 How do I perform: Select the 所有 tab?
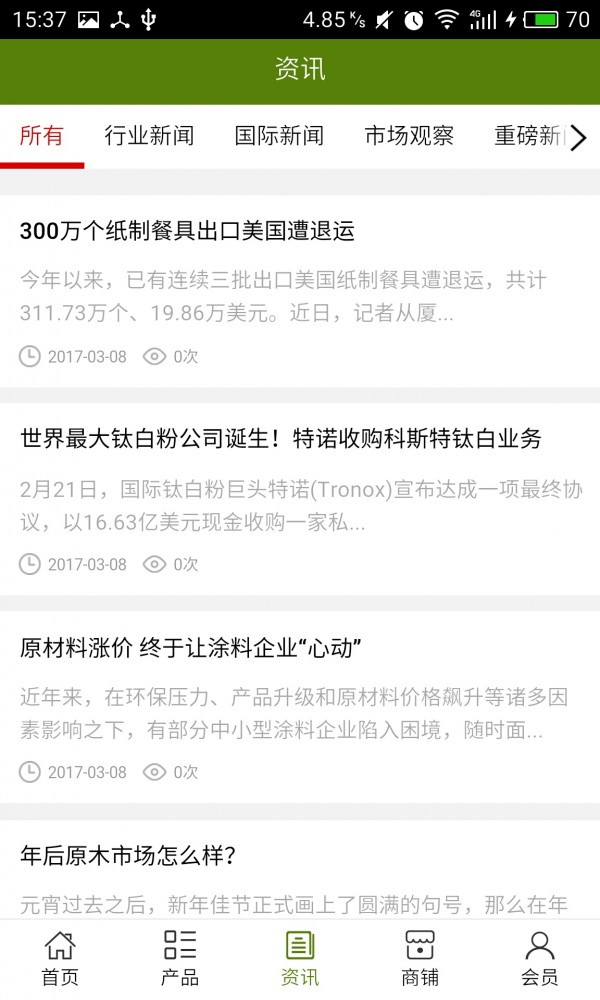42,136
